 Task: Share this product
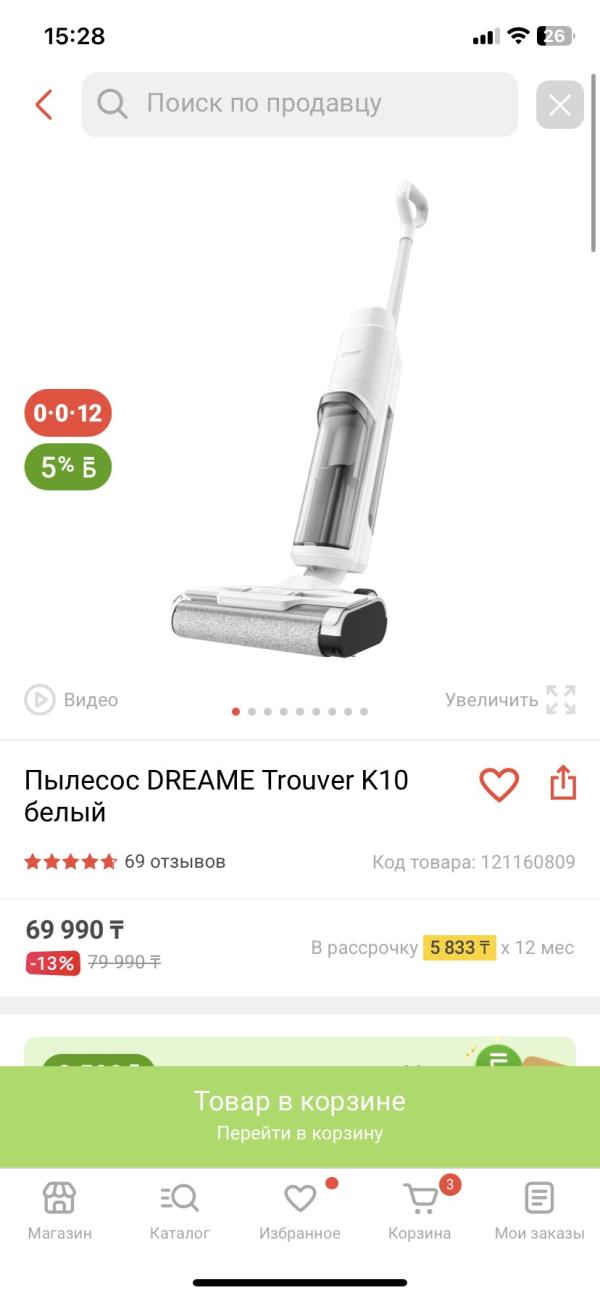(x=563, y=783)
